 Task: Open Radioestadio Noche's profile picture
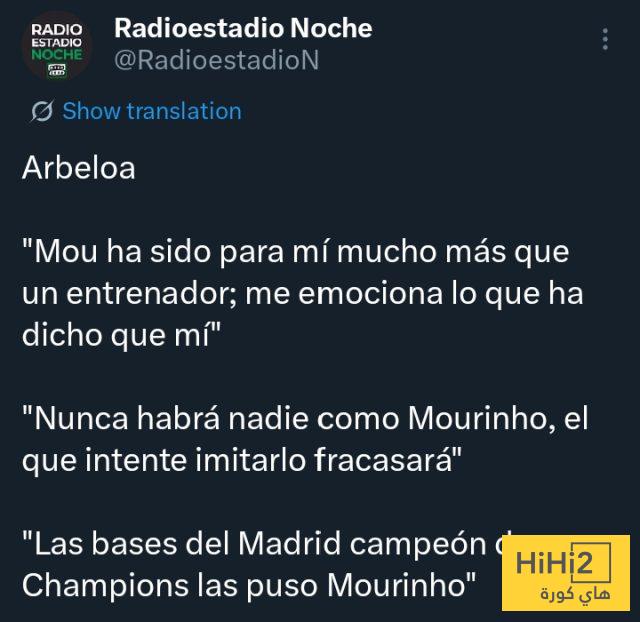tap(57, 46)
